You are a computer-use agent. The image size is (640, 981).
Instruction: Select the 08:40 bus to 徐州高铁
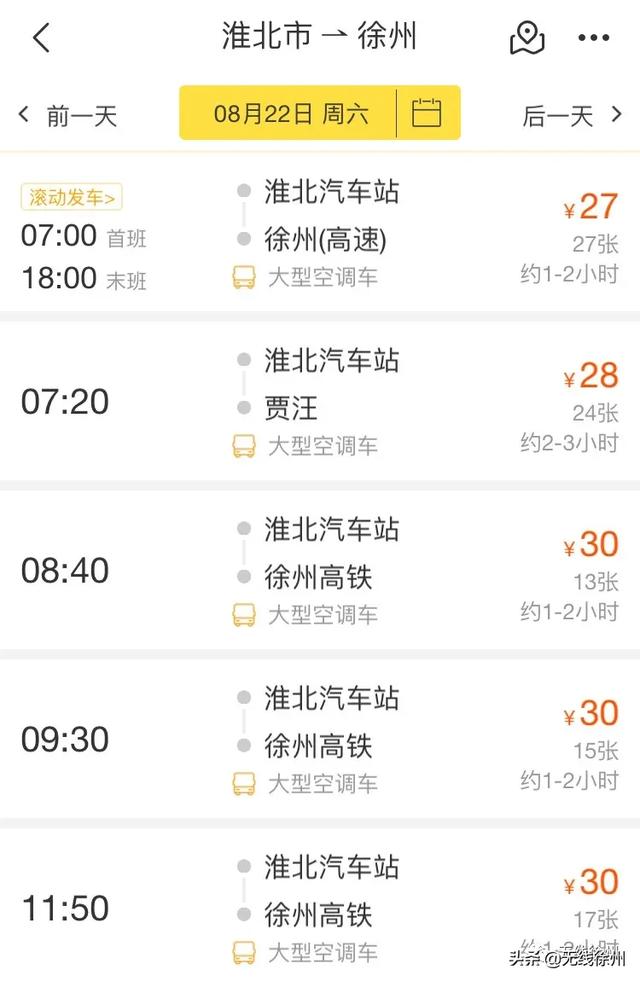click(x=320, y=571)
